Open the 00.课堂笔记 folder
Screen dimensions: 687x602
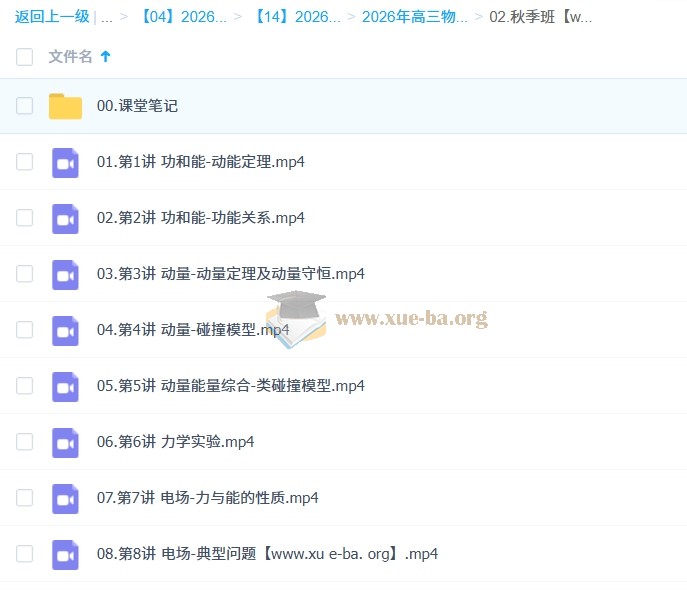pos(137,106)
